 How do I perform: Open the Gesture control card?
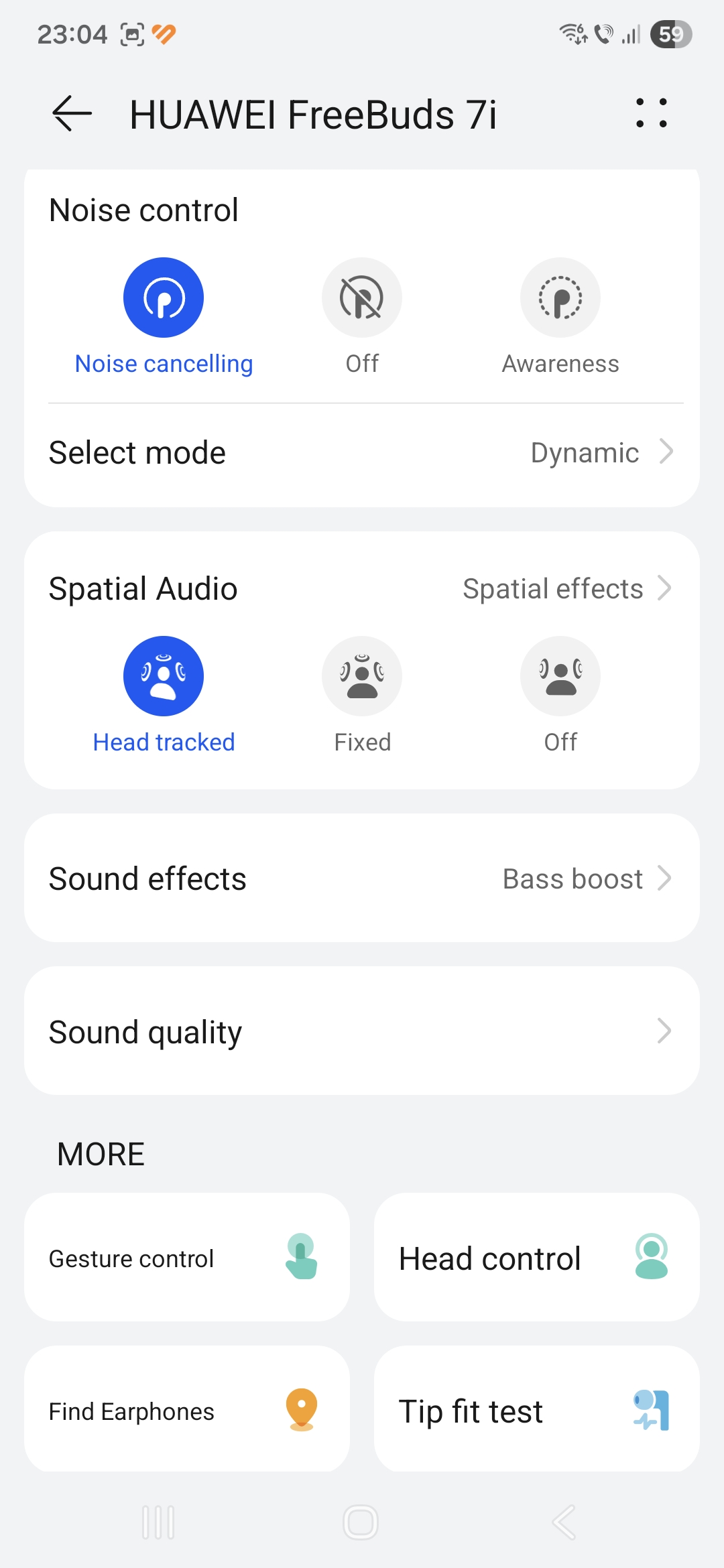click(x=187, y=1258)
